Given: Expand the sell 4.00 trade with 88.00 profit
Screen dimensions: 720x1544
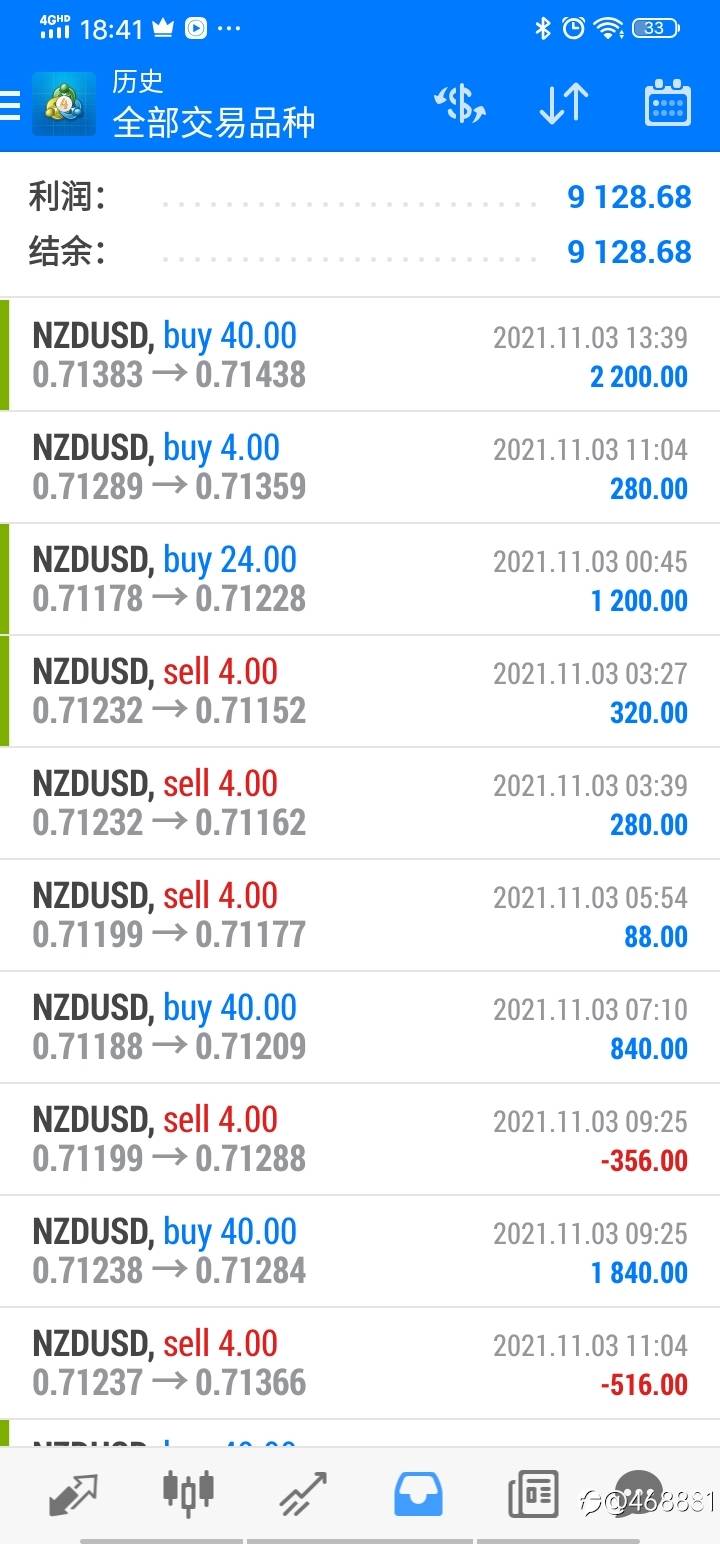Looking at the screenshot, I should [360, 915].
